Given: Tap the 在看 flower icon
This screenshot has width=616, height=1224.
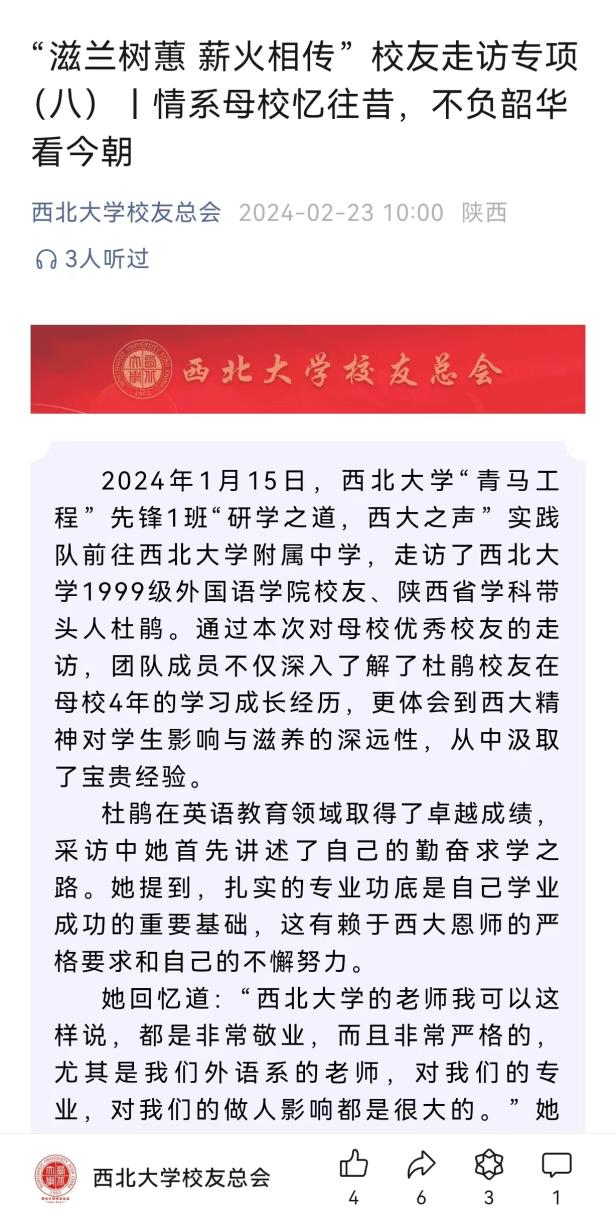Looking at the screenshot, I should click(488, 1164).
